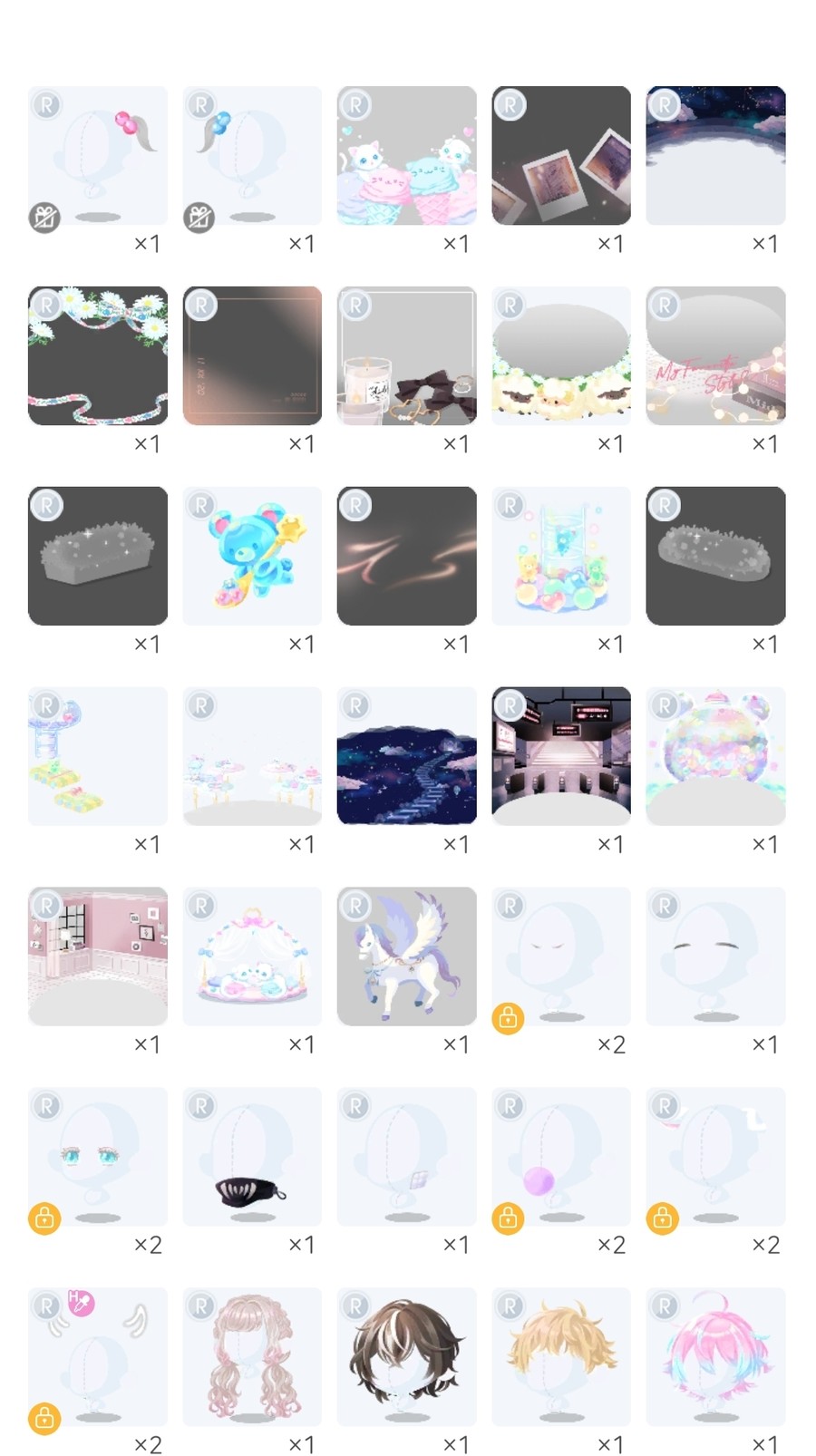Choose the blue gummy bear item

252,556
